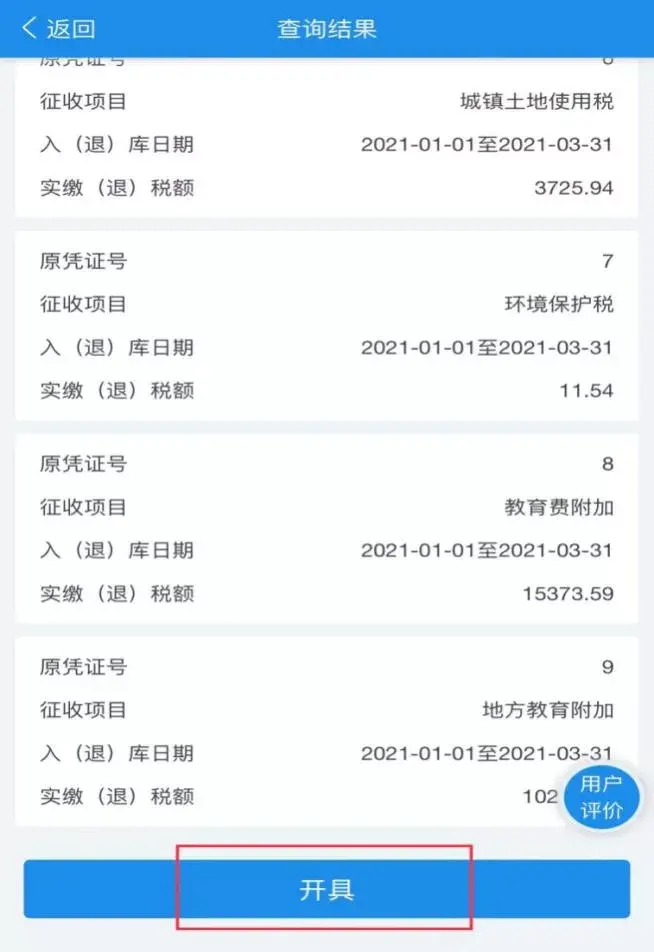Tap the 开具 button
The width and height of the screenshot is (654, 952).
click(327, 889)
